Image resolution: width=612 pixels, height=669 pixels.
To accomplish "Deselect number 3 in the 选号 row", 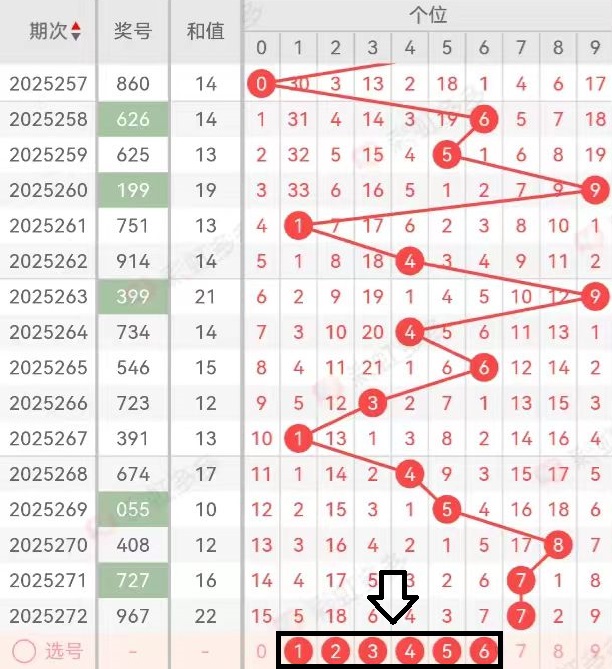I will pos(373,652).
